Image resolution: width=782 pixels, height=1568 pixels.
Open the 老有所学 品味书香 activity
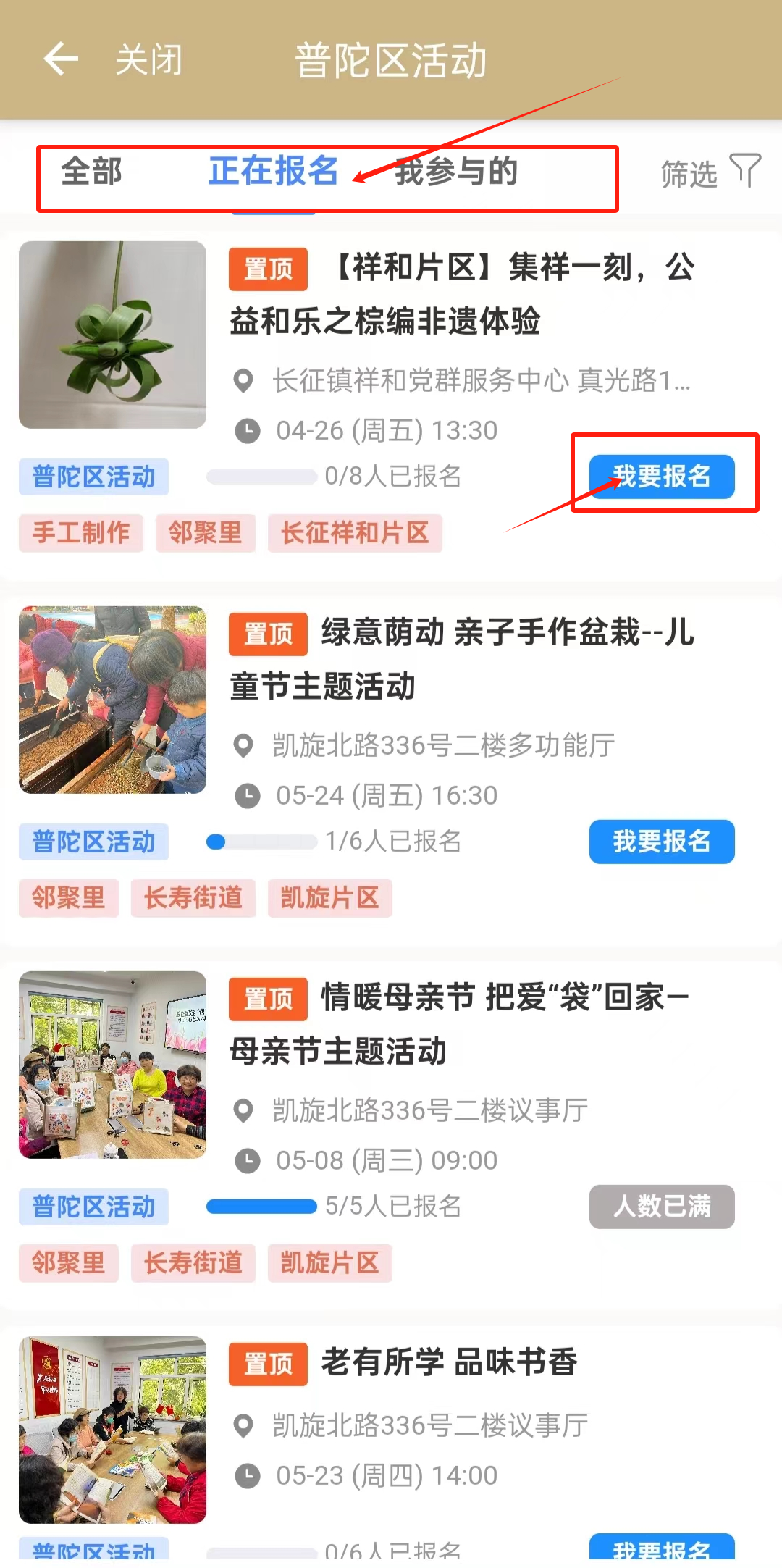(449, 1363)
